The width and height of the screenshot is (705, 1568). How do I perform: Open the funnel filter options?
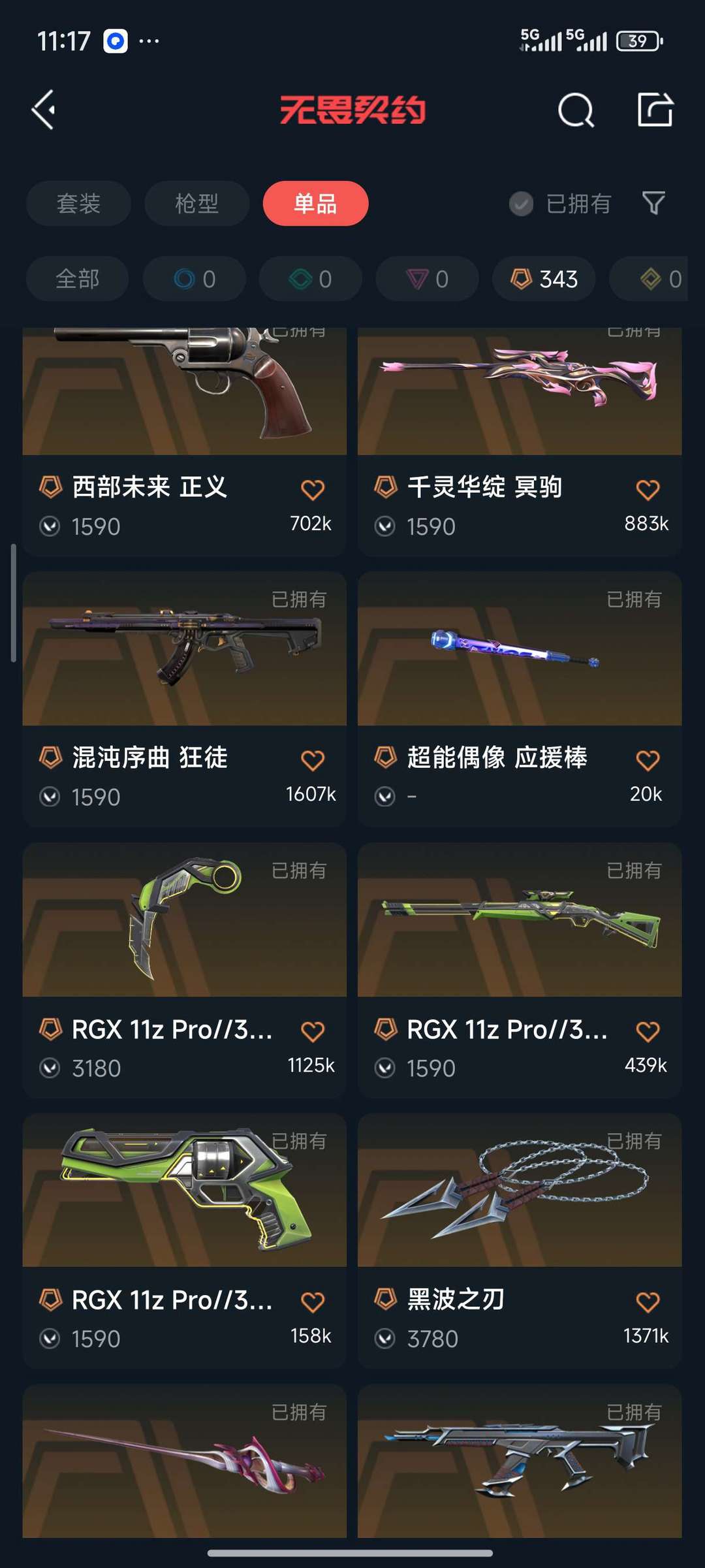[x=653, y=204]
